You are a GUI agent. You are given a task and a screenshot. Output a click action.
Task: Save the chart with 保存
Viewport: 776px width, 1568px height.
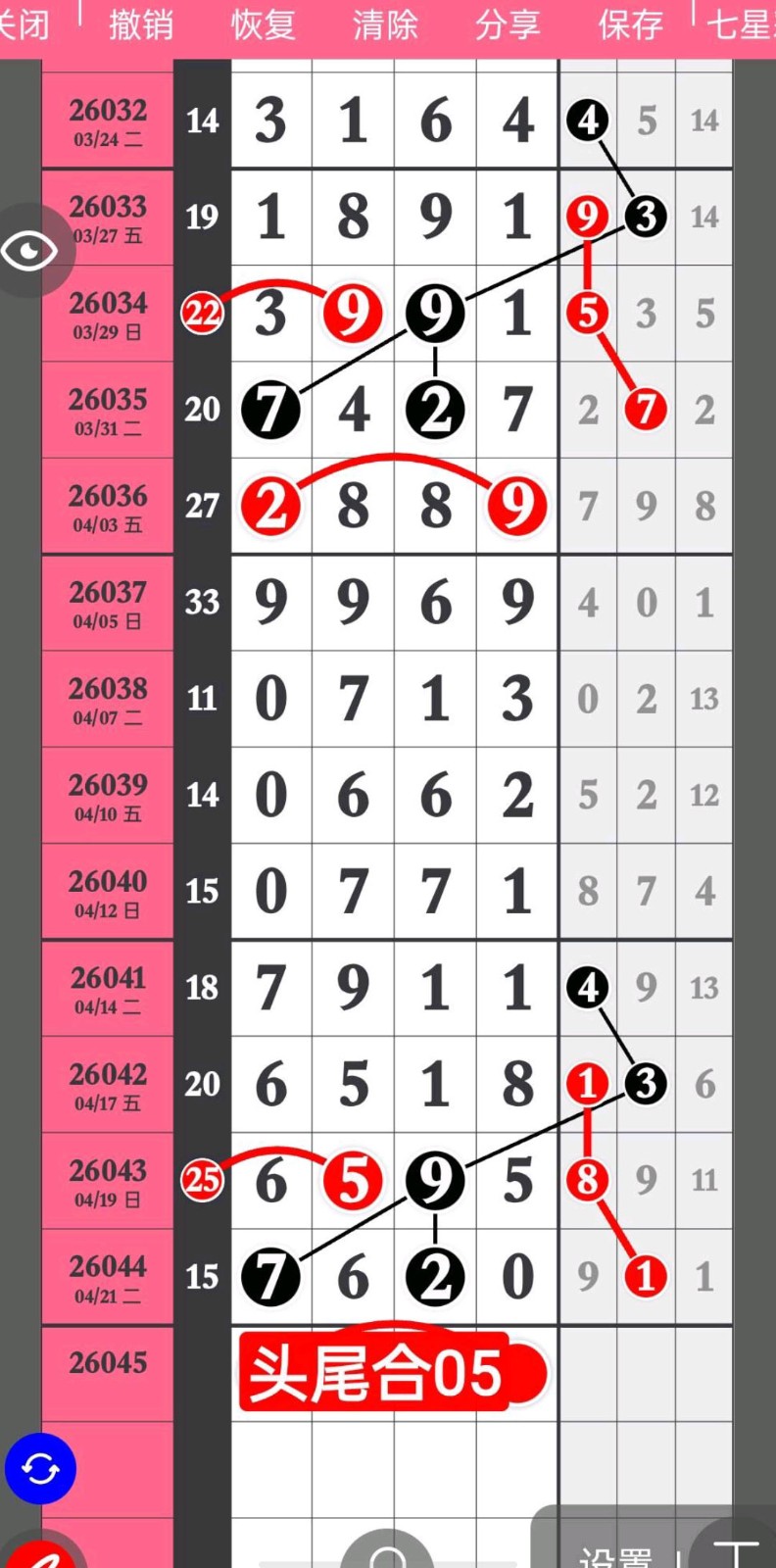pyautogui.click(x=630, y=25)
